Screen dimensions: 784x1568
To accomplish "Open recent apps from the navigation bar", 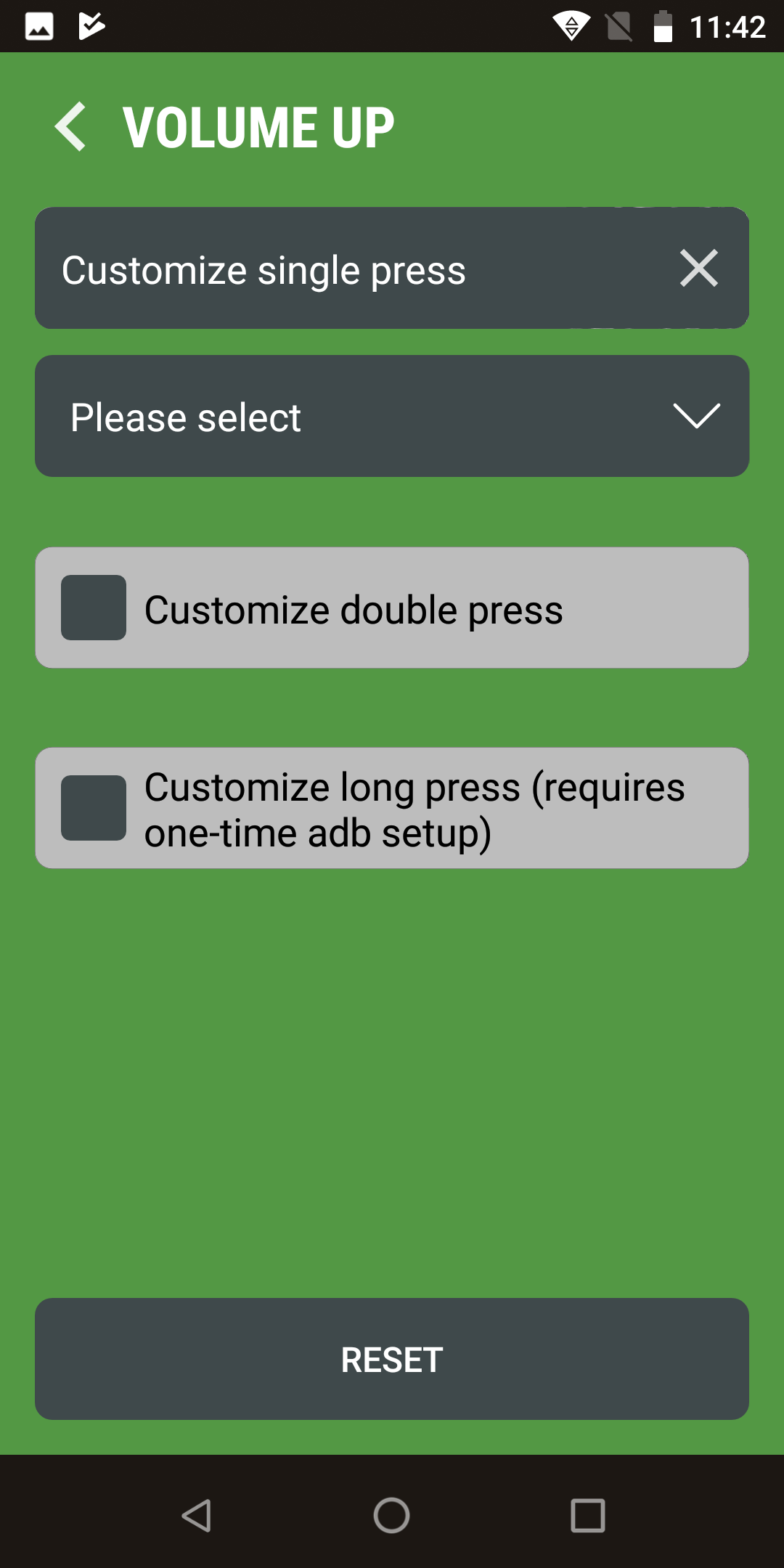I will pos(588,1516).
